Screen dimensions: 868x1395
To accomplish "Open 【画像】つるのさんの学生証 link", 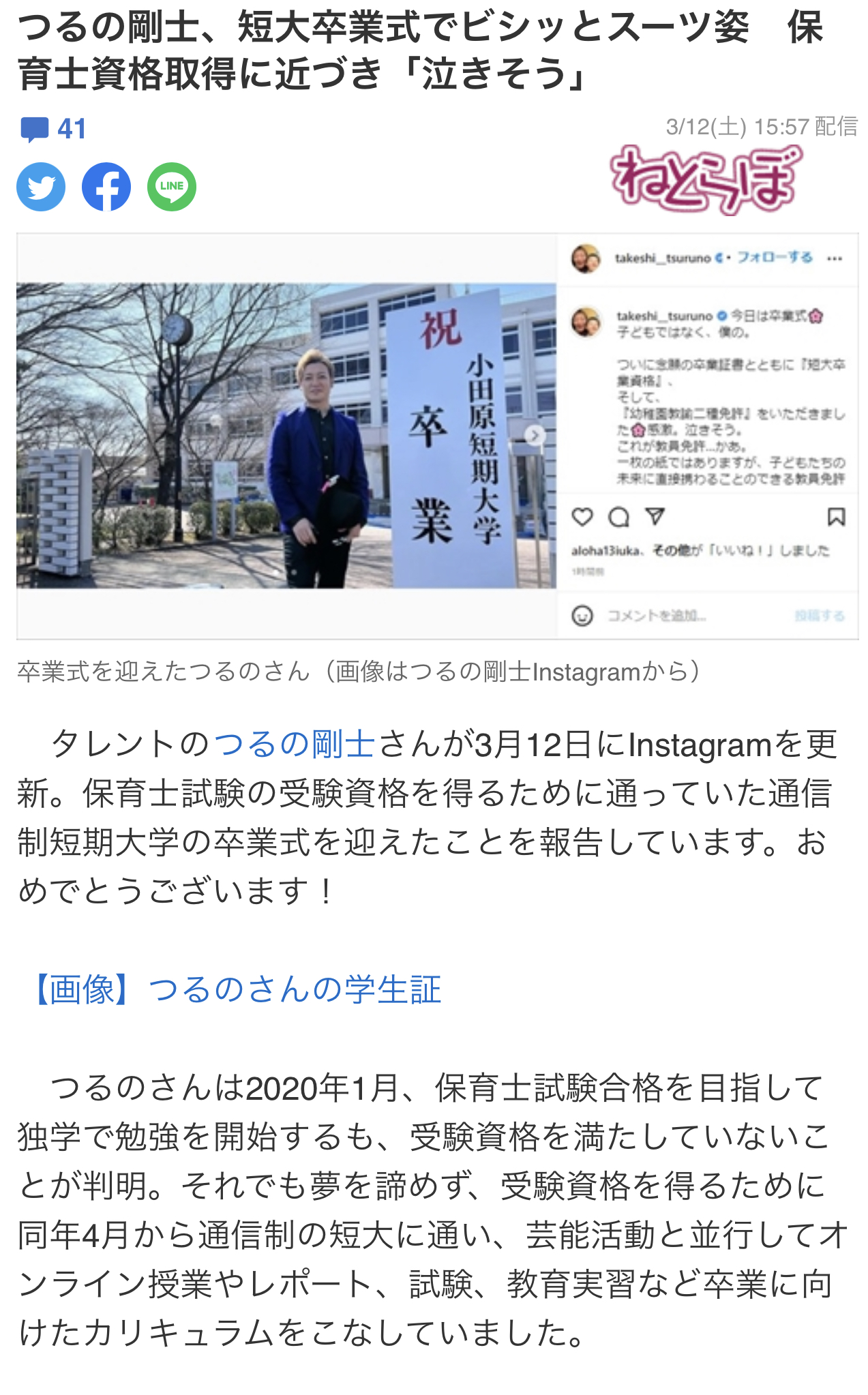I will [x=237, y=989].
